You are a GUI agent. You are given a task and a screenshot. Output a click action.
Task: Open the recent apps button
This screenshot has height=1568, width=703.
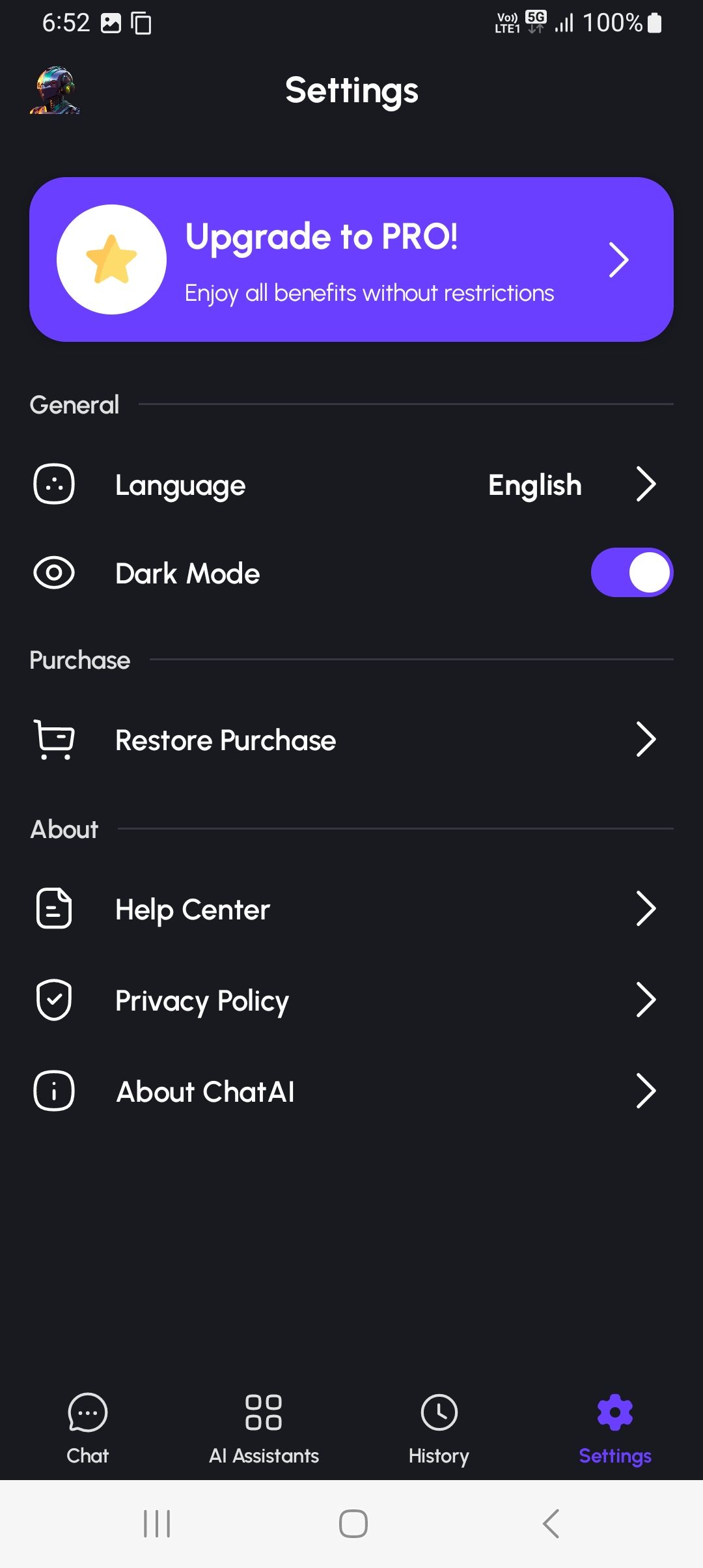point(157,1524)
